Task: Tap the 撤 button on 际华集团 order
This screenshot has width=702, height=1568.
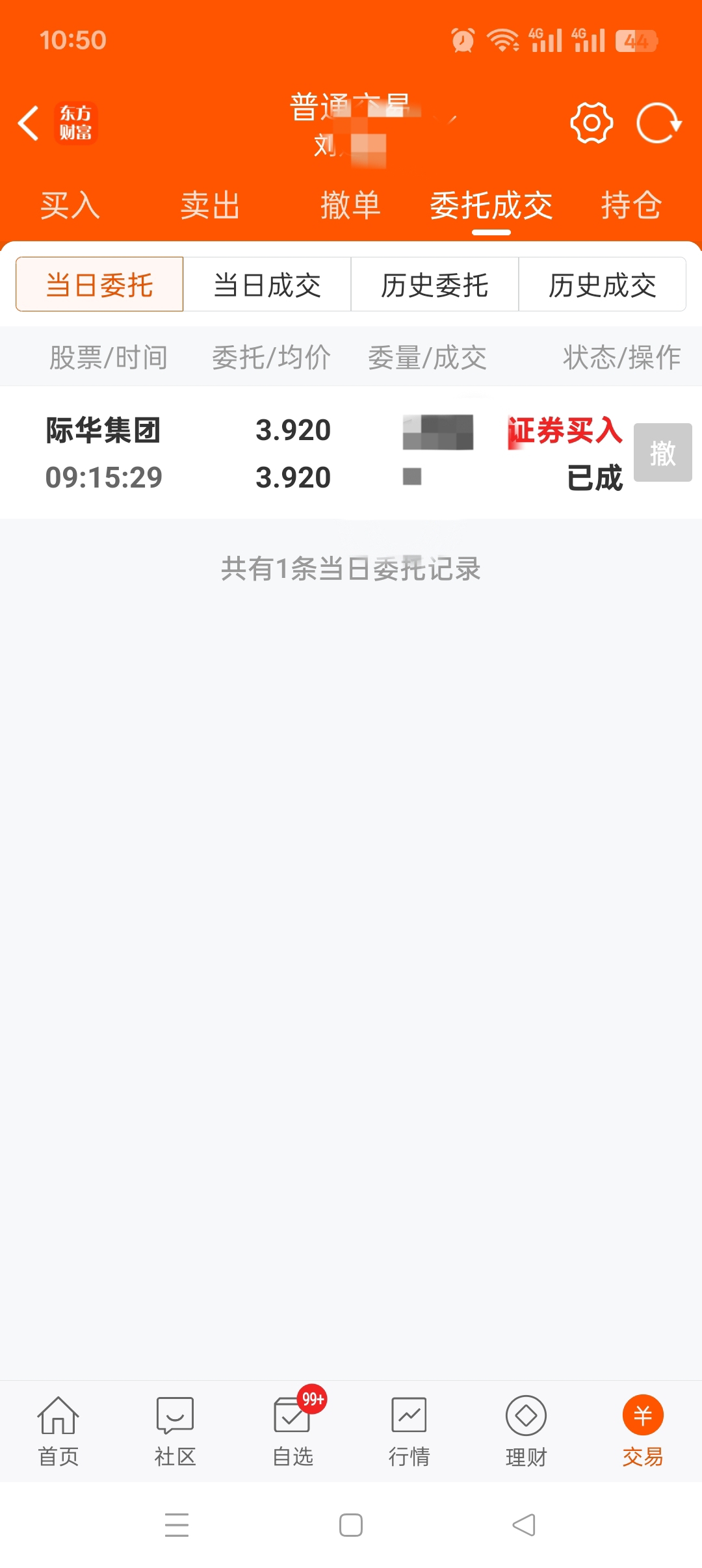Action: point(662,452)
